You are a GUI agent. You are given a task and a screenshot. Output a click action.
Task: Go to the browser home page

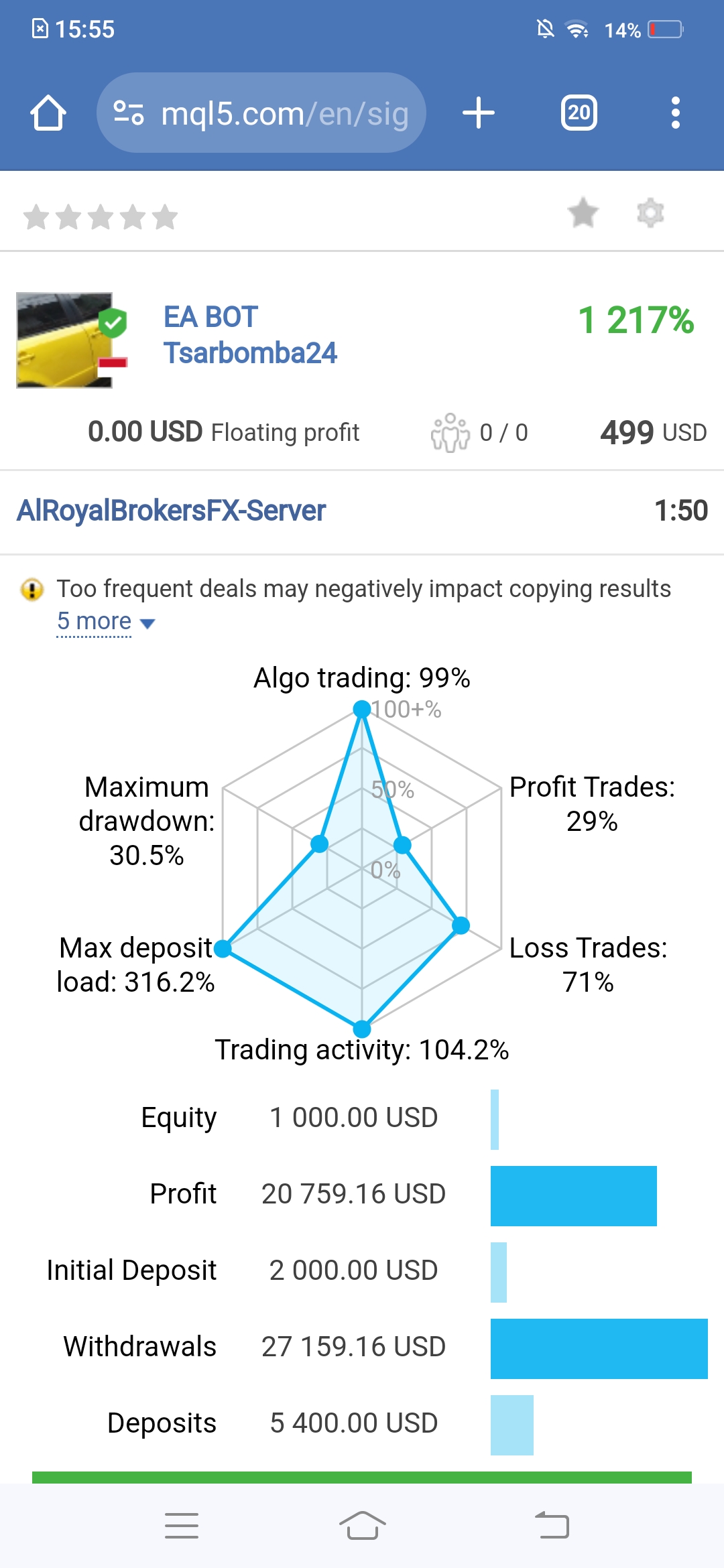pyautogui.click(x=48, y=113)
